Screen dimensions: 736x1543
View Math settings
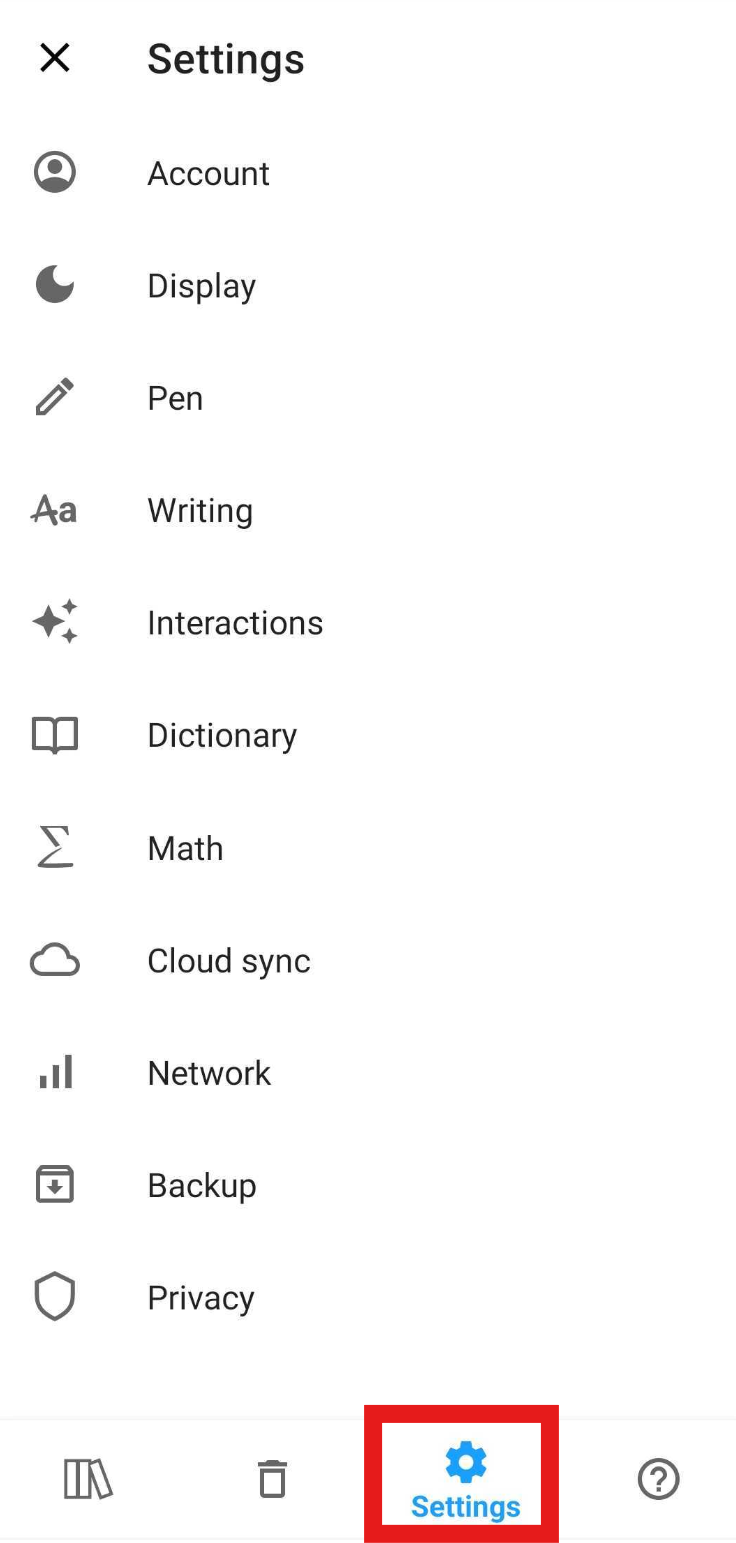coord(185,848)
